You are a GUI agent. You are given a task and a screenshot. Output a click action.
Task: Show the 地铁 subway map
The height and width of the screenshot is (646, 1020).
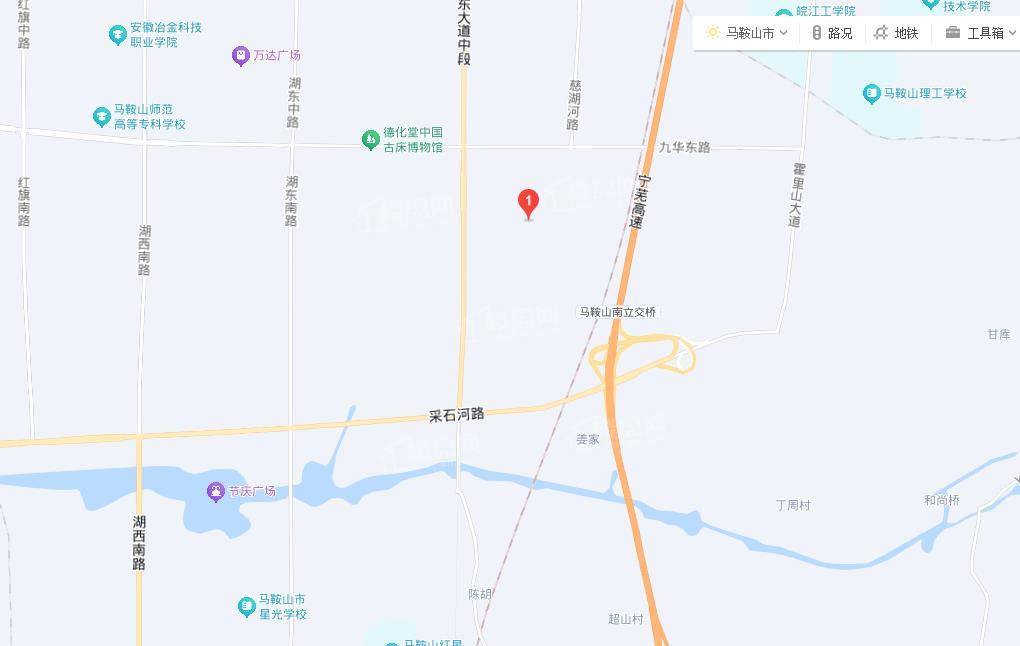point(896,33)
